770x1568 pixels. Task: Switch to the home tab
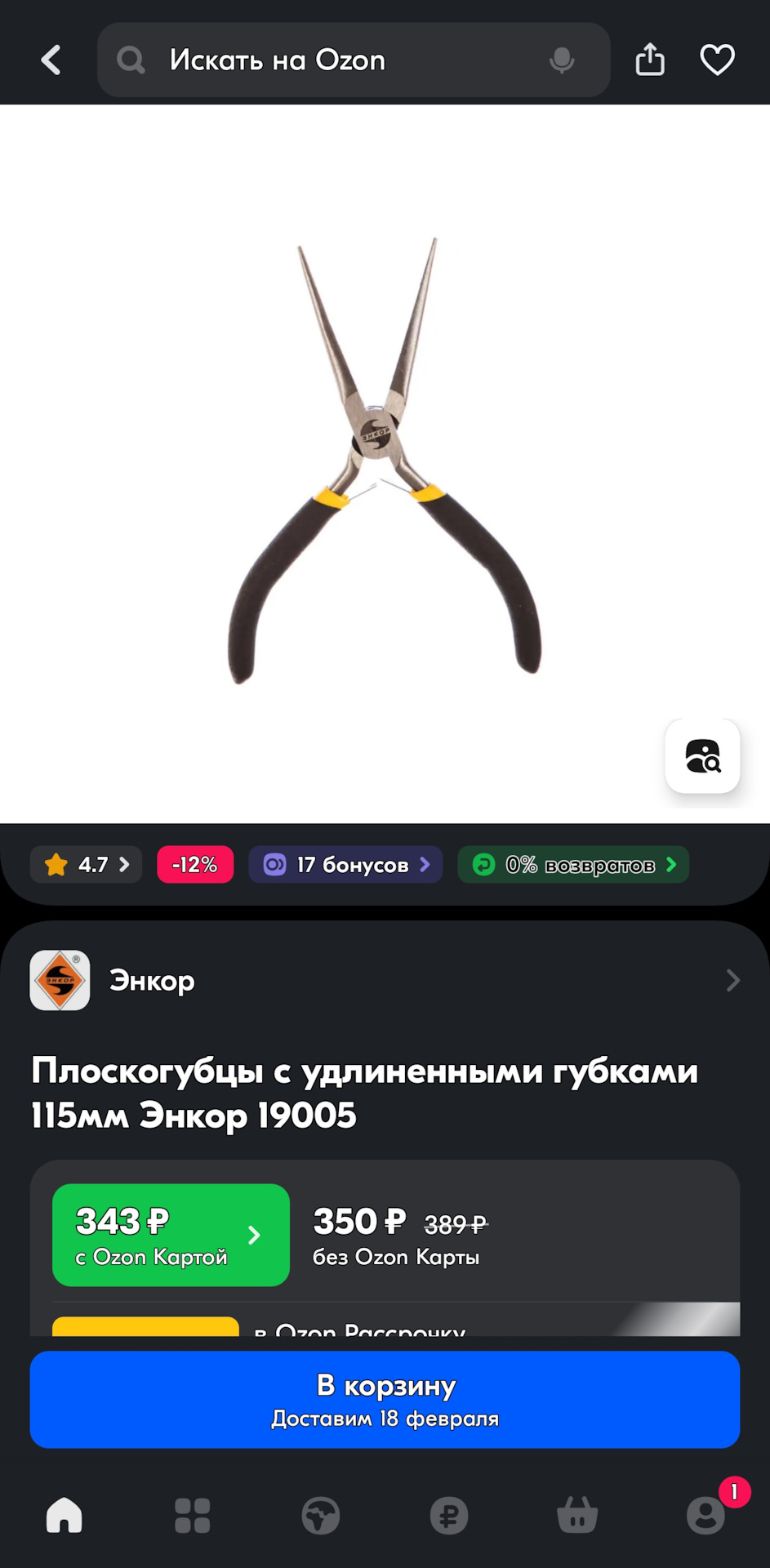[x=65, y=1516]
